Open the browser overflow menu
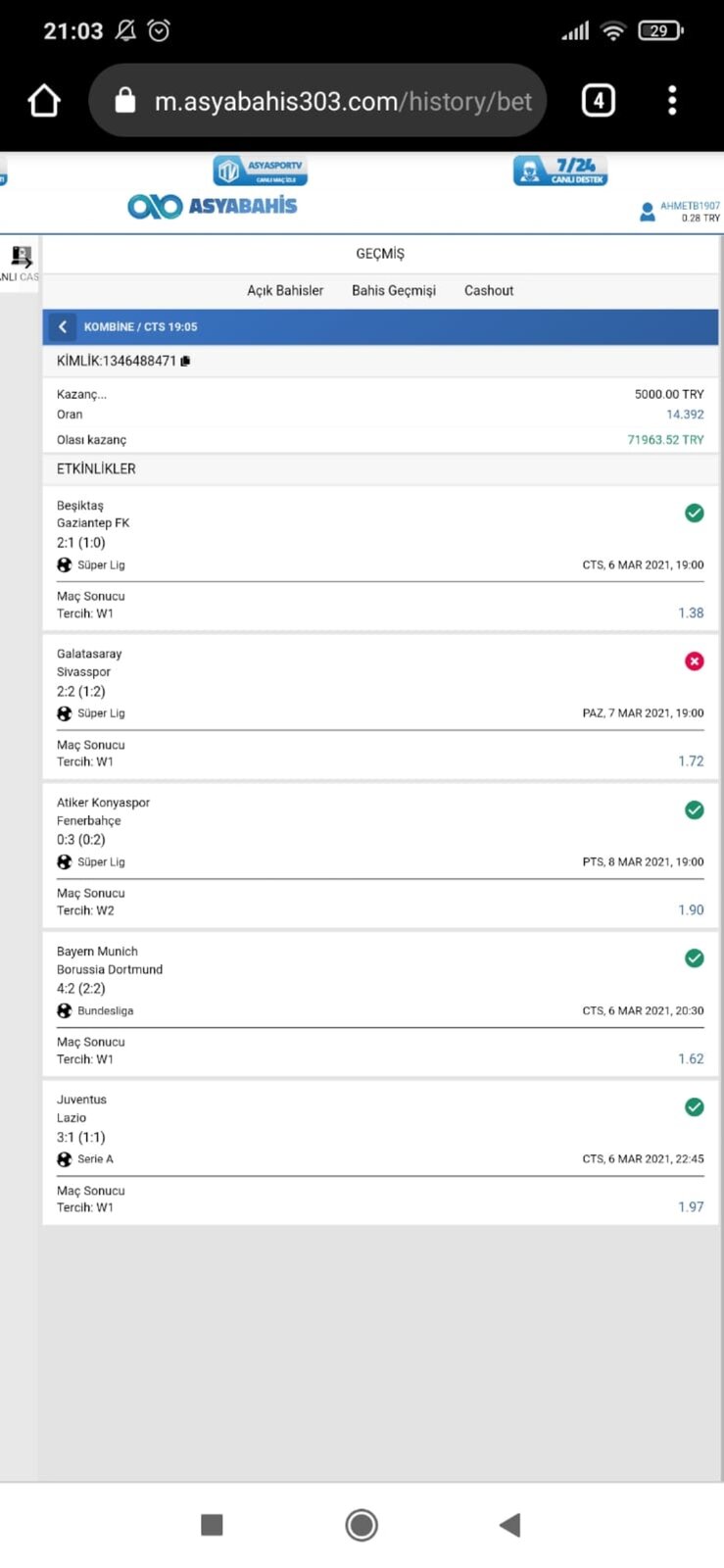724x1568 pixels. (x=672, y=100)
